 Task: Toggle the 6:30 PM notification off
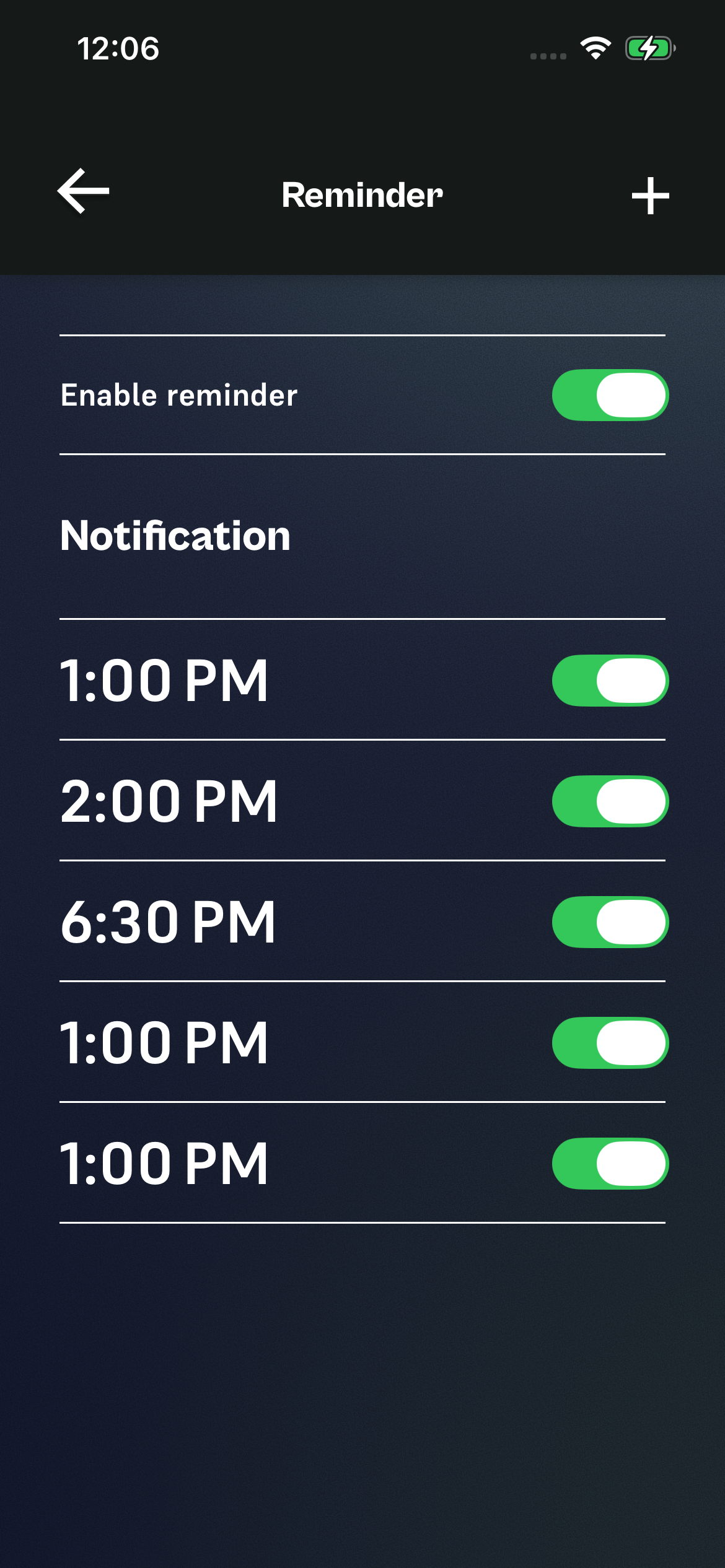pyautogui.click(x=610, y=922)
